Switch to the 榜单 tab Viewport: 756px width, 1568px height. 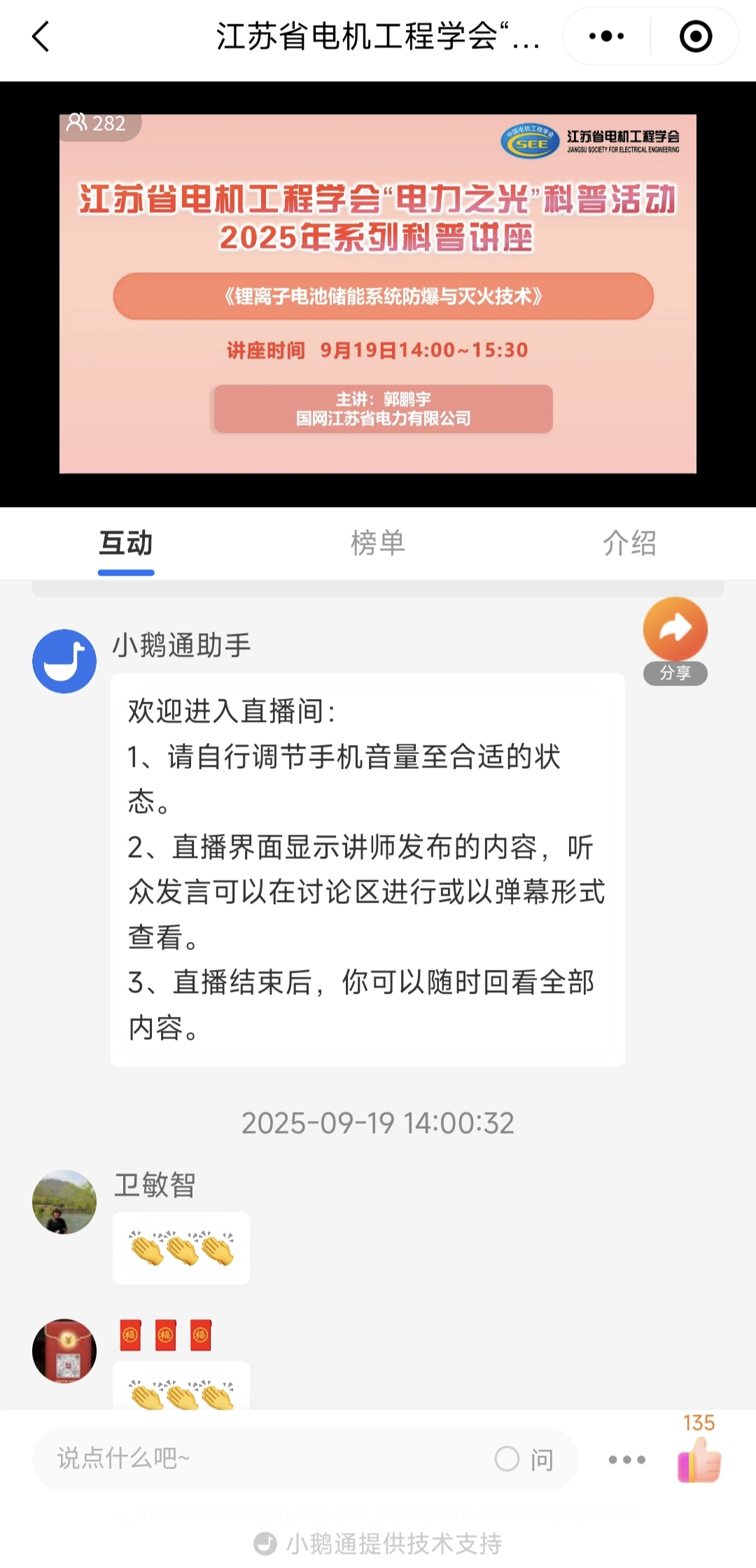pos(378,543)
